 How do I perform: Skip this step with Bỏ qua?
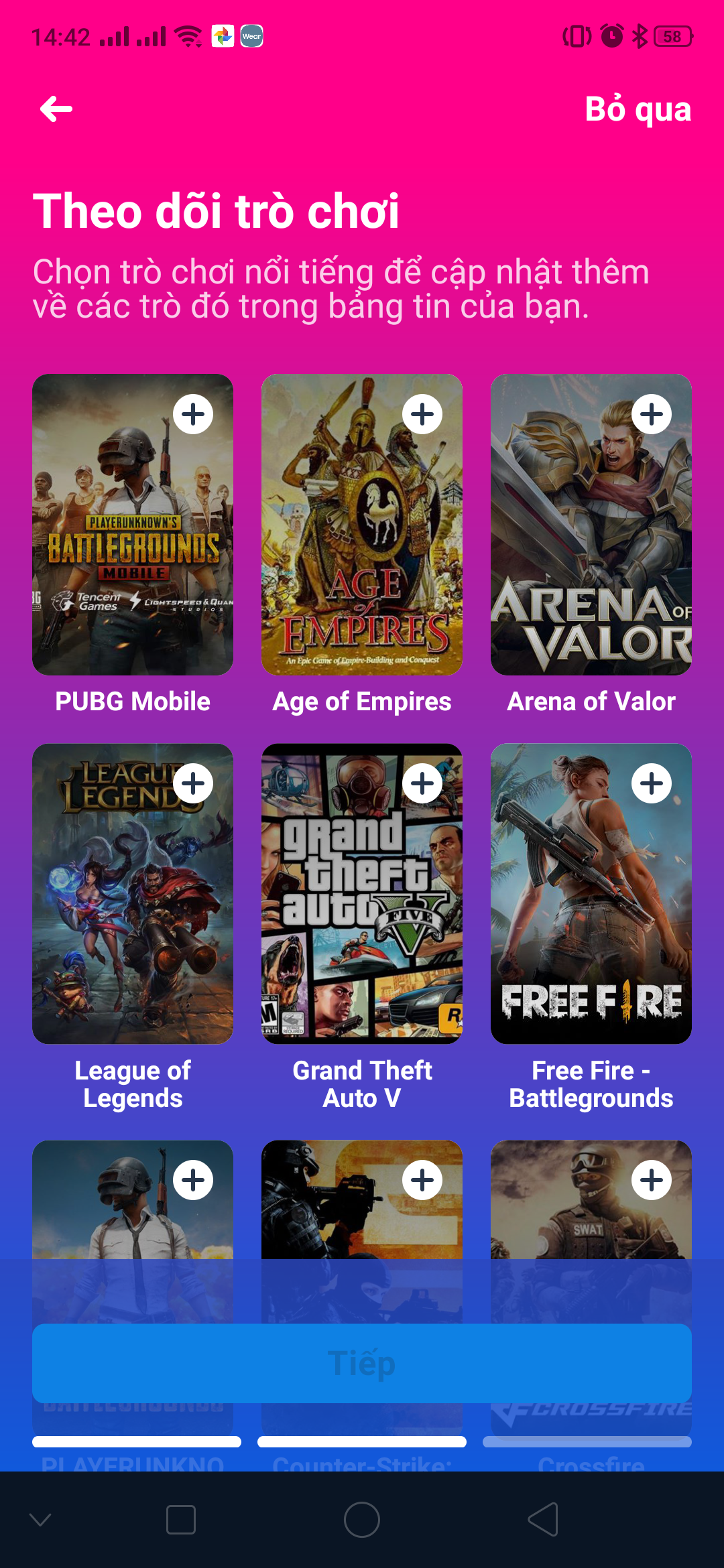(x=638, y=109)
